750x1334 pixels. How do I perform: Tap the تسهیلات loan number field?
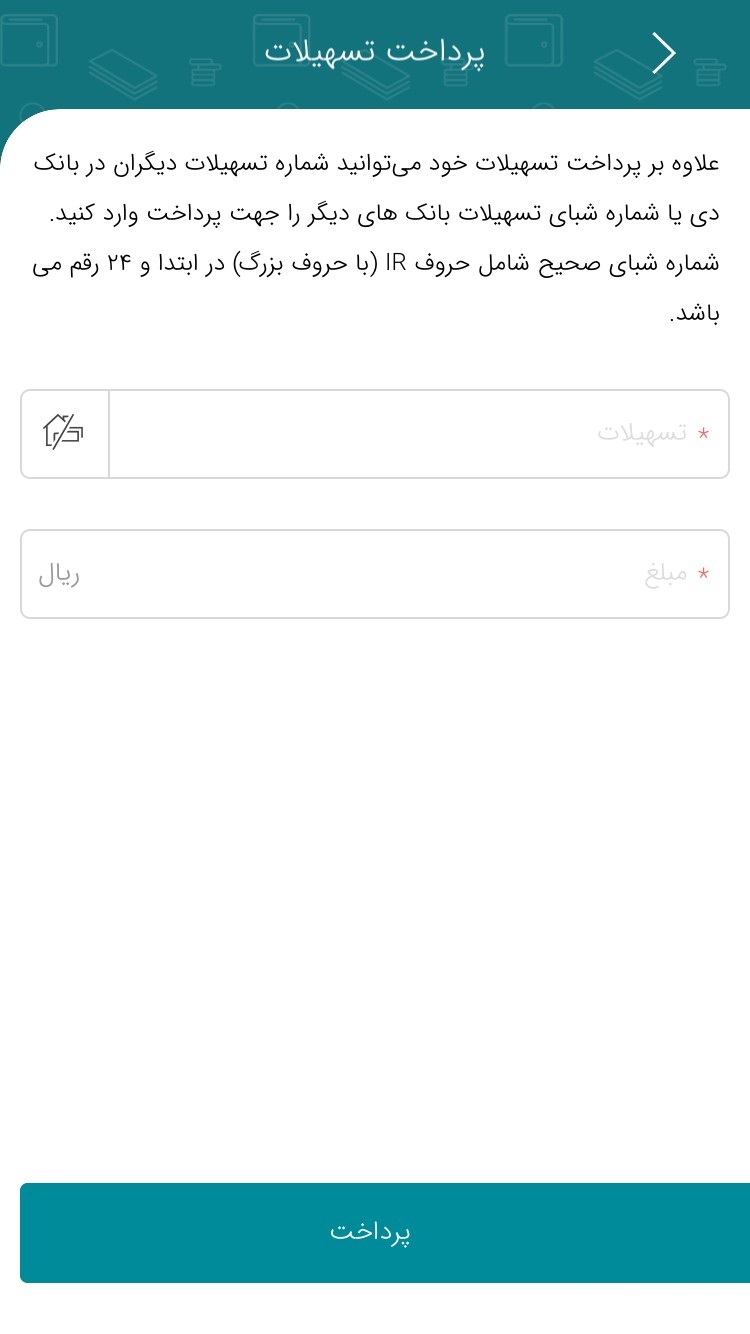point(418,434)
